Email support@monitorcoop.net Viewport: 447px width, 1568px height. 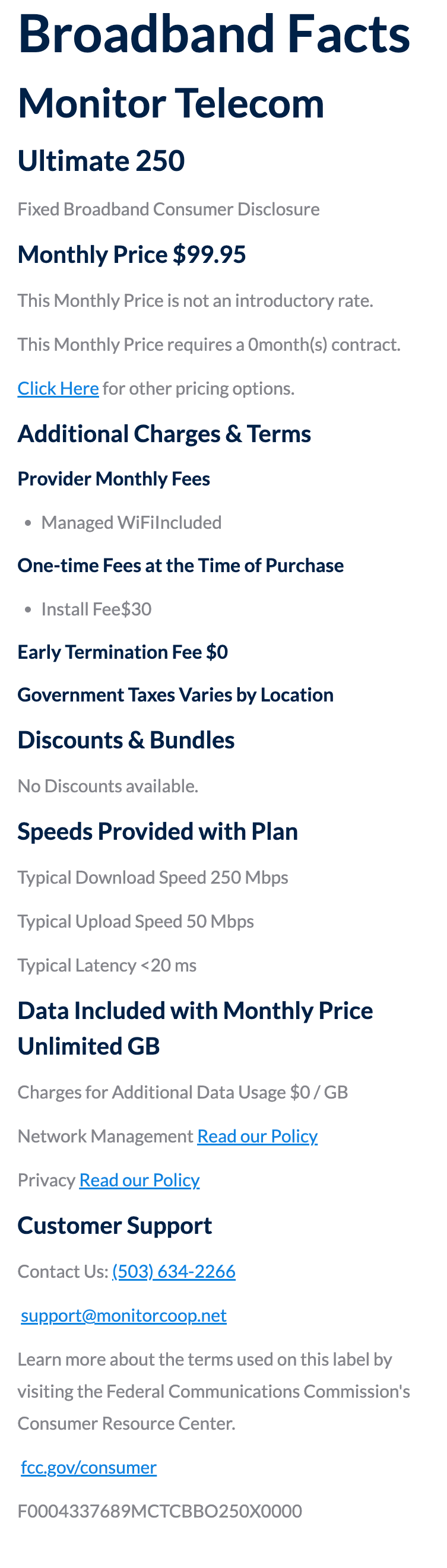tap(123, 1315)
